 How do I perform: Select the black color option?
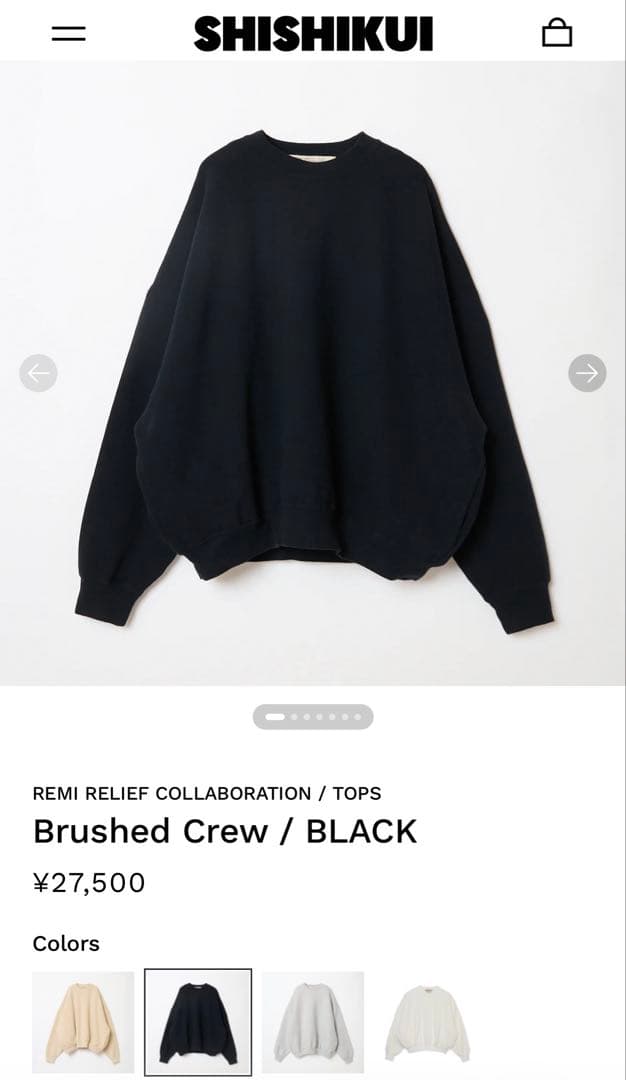(198, 1022)
